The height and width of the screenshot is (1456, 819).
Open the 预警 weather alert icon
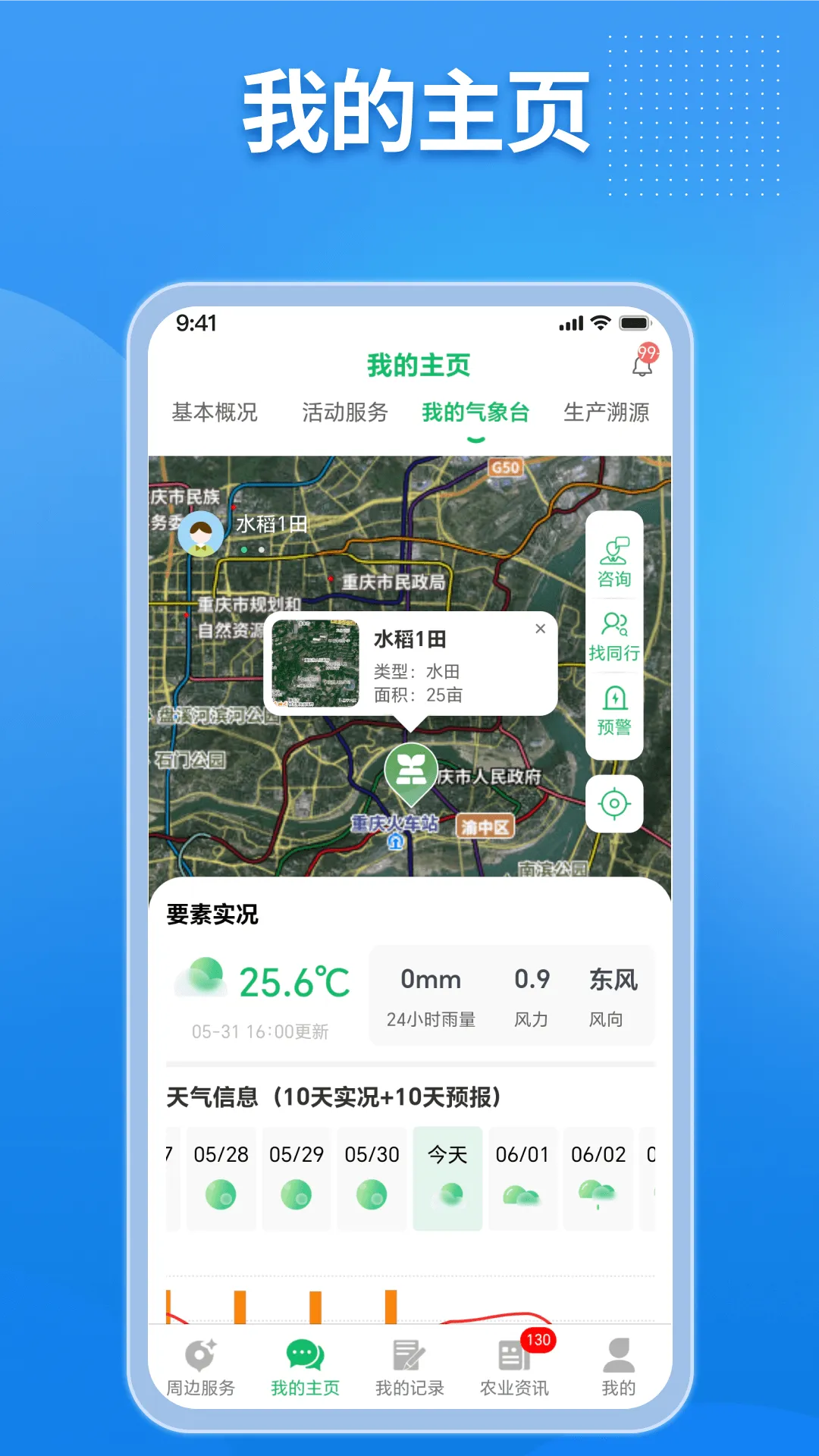pos(616,713)
